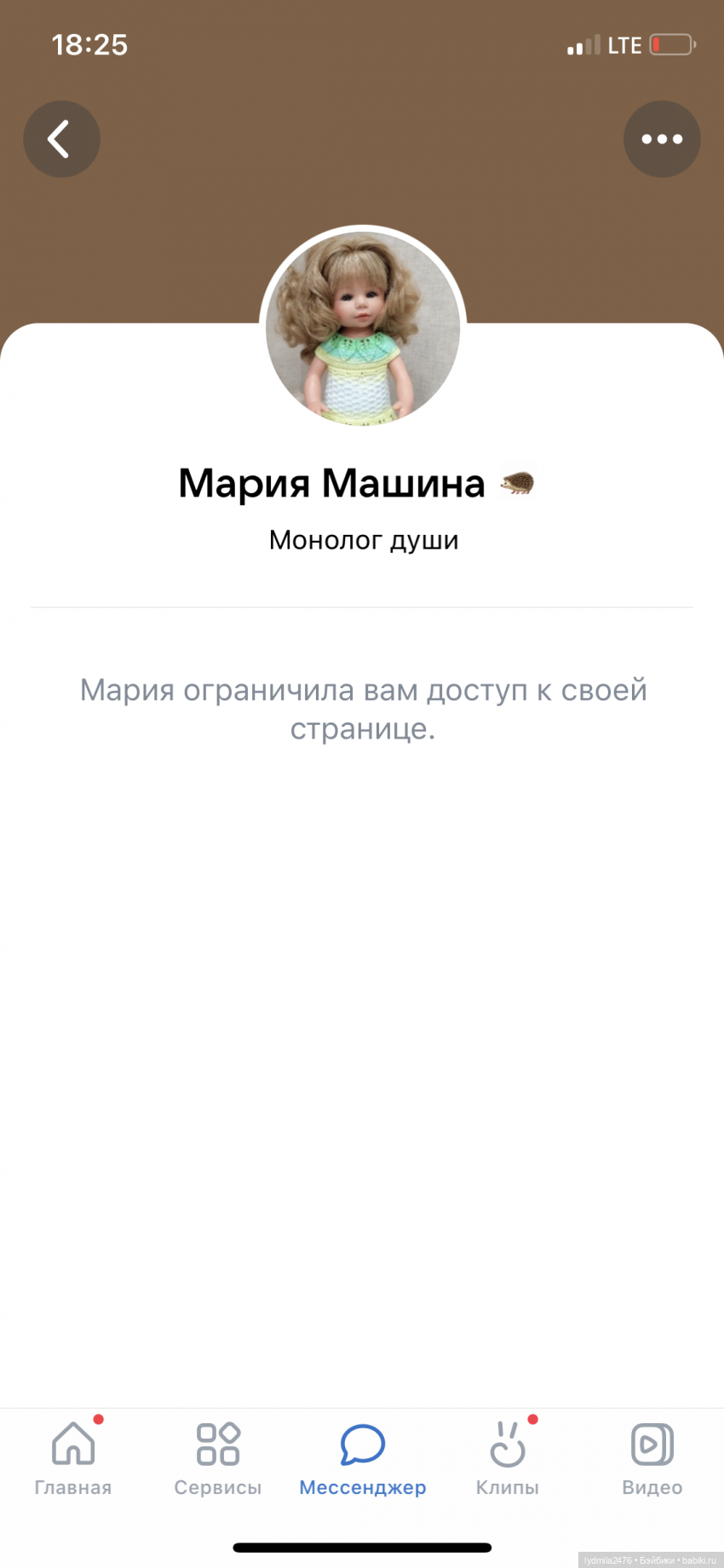Open the Мессенджер chat bubble icon
Viewport: 724px width, 1568px height.
coord(362,1445)
